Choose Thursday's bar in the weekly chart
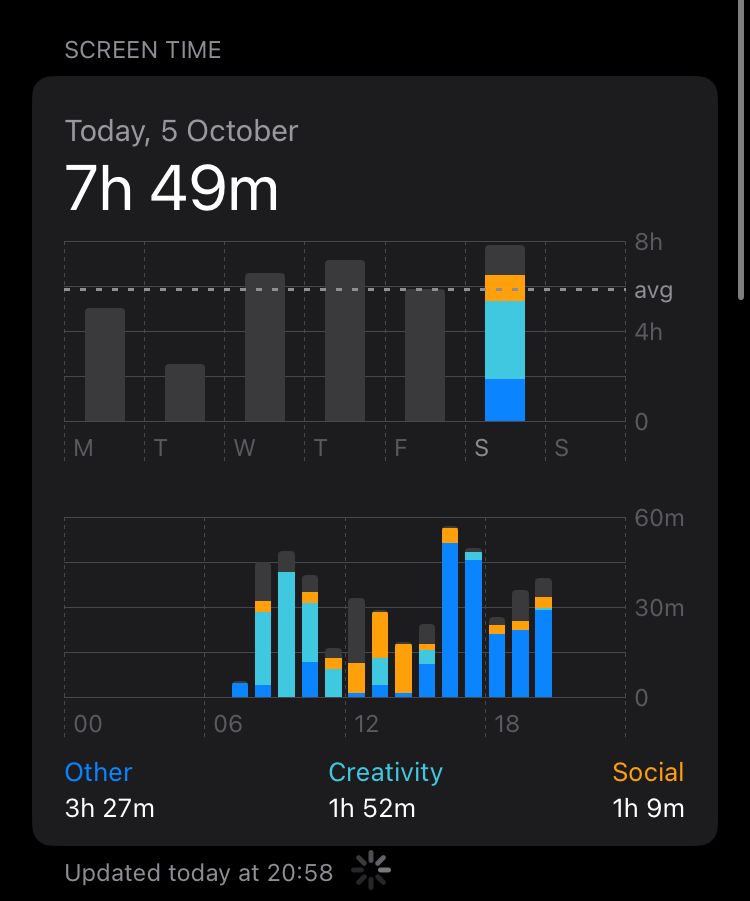This screenshot has height=901, width=750. click(345, 341)
